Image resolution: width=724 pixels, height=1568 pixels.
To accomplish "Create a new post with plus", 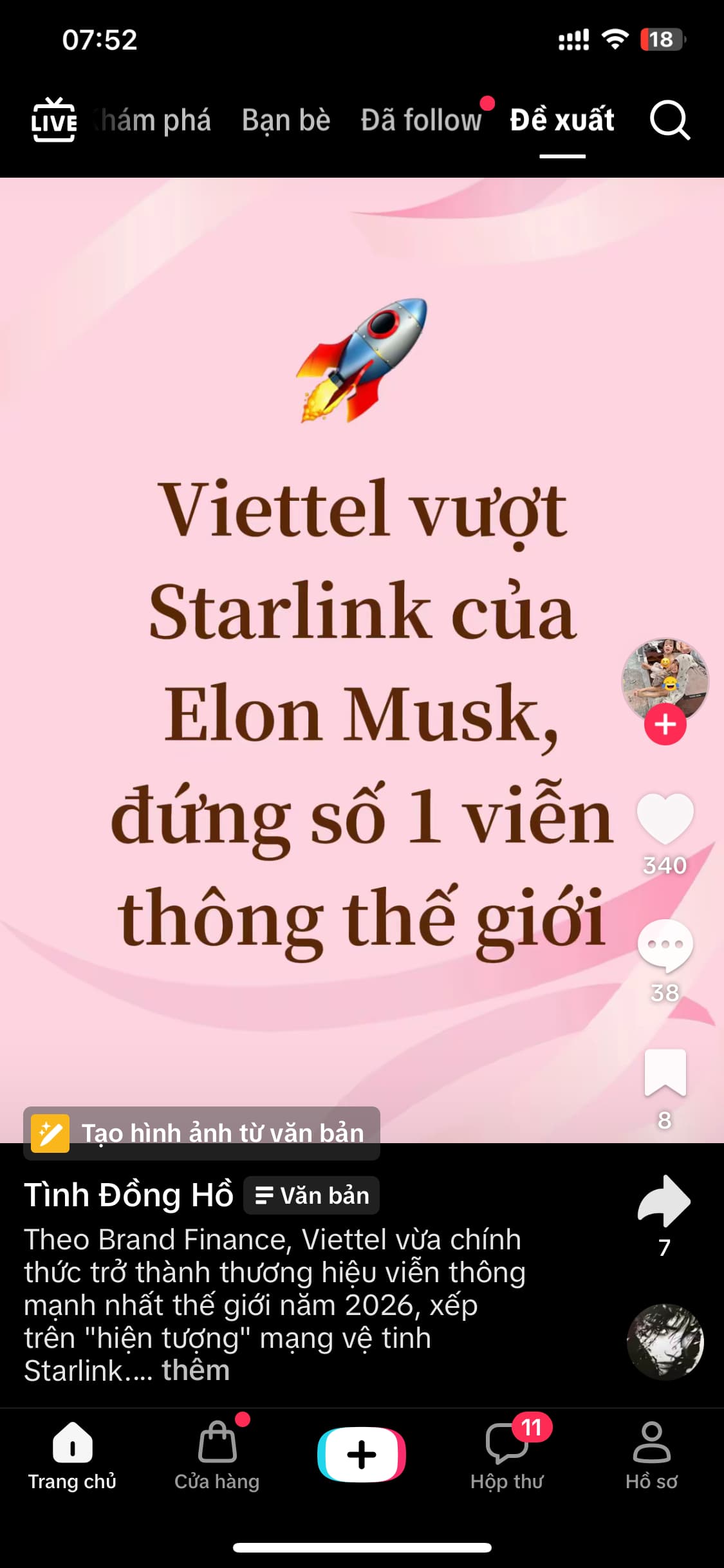I will (x=362, y=1455).
